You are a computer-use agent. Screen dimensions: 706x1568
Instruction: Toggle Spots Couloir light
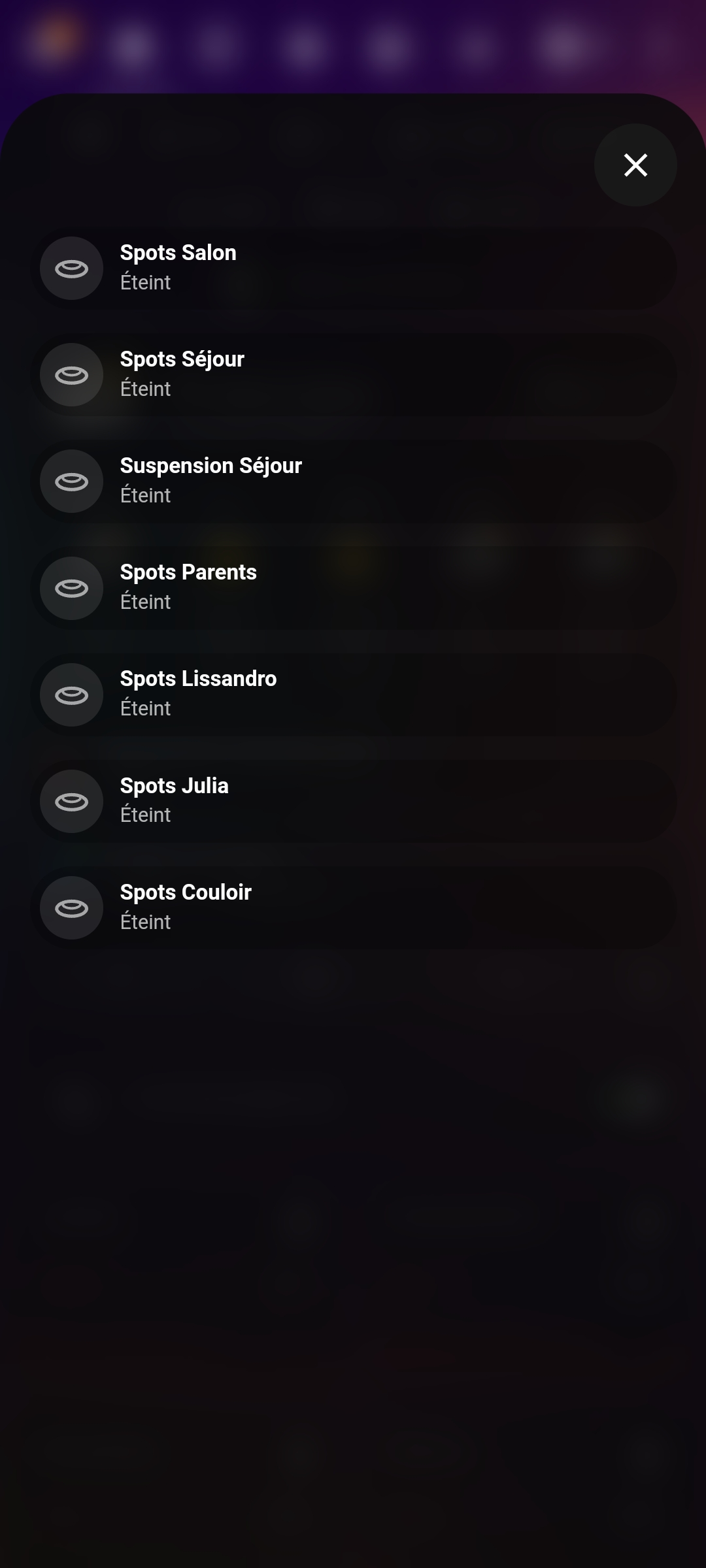pos(71,908)
